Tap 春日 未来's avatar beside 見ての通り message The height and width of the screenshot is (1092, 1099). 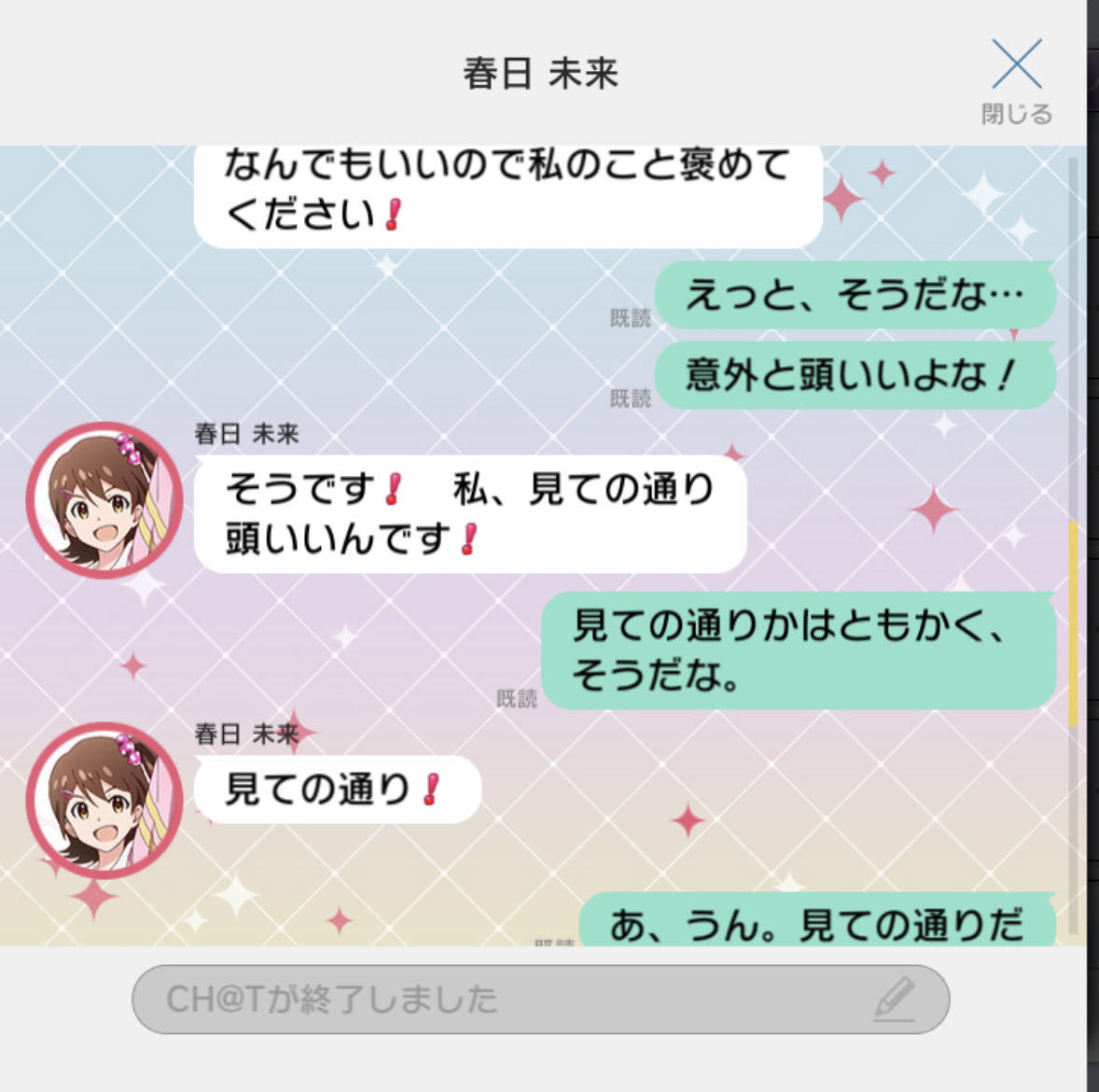(104, 802)
